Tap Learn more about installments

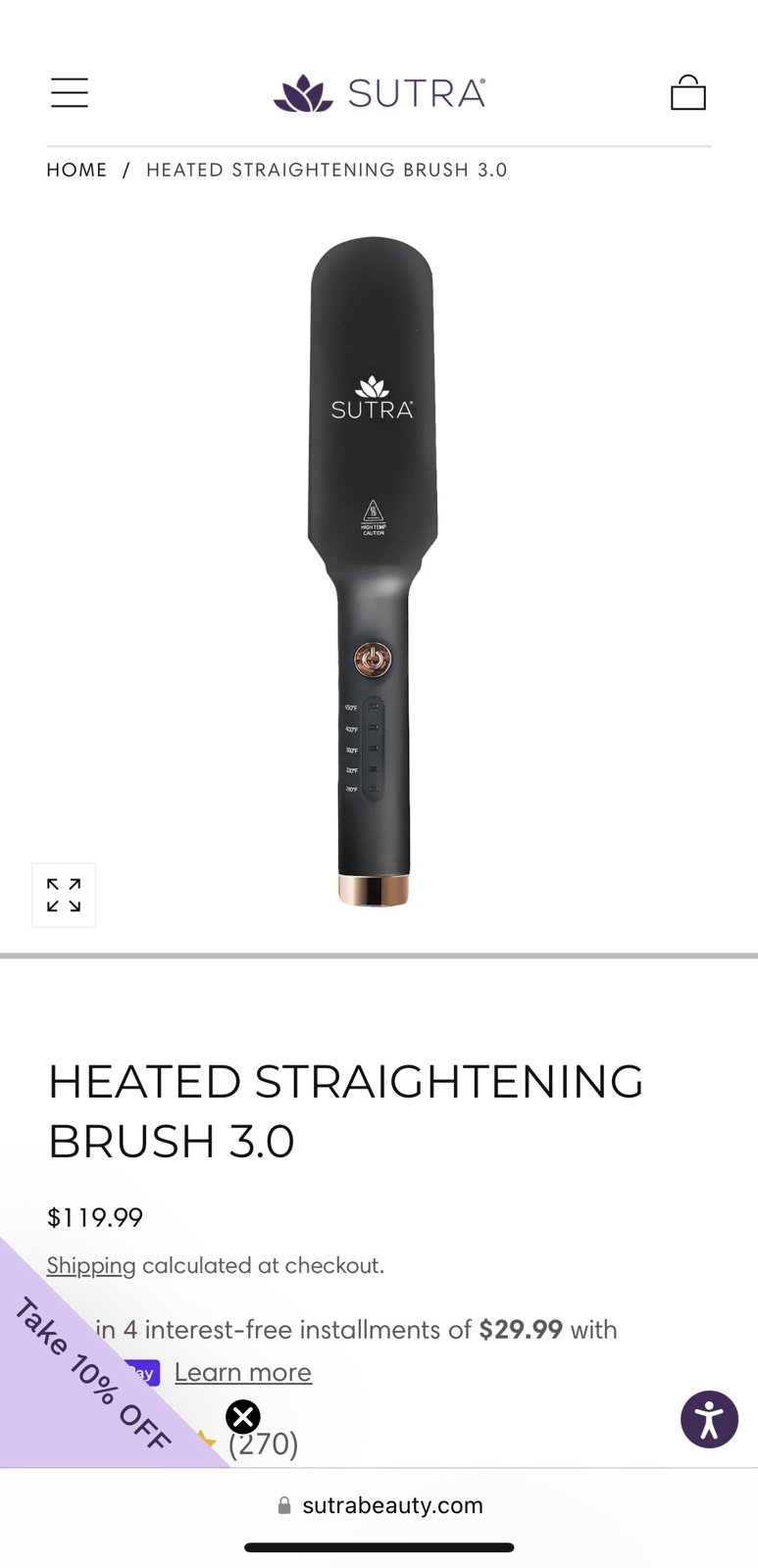click(243, 1372)
